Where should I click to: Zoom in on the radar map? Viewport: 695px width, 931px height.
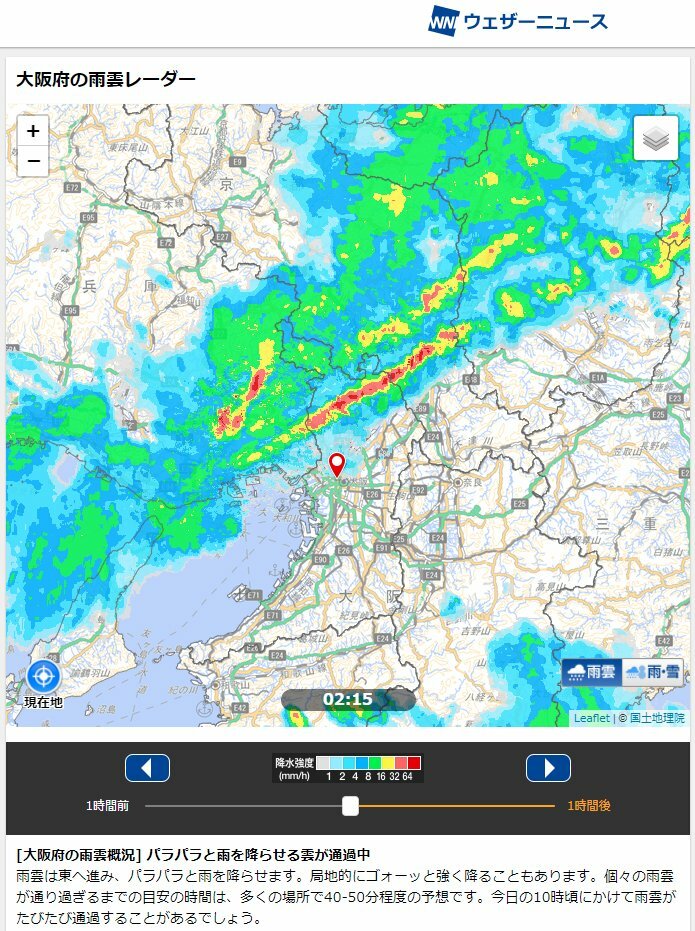coord(33,131)
